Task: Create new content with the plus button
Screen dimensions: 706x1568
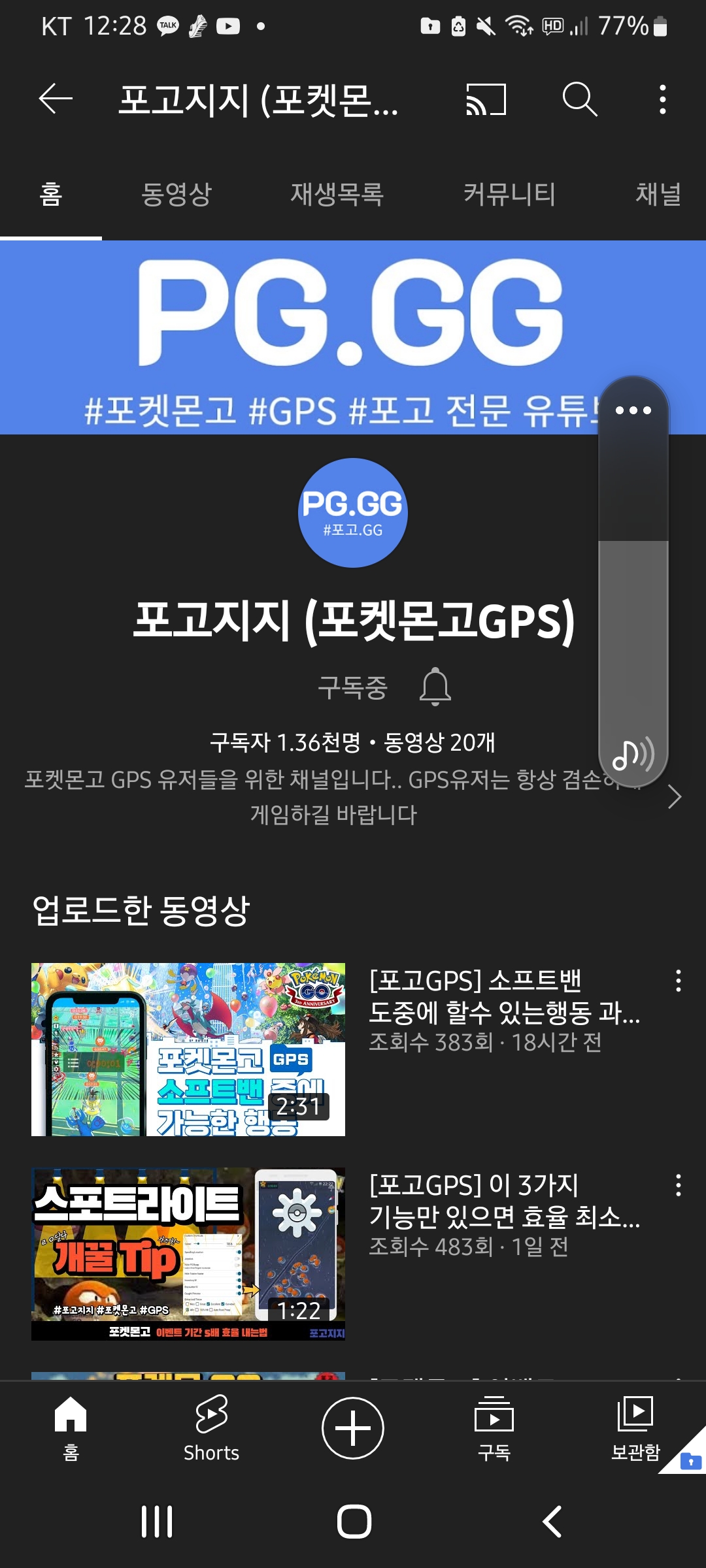Action: click(353, 1428)
